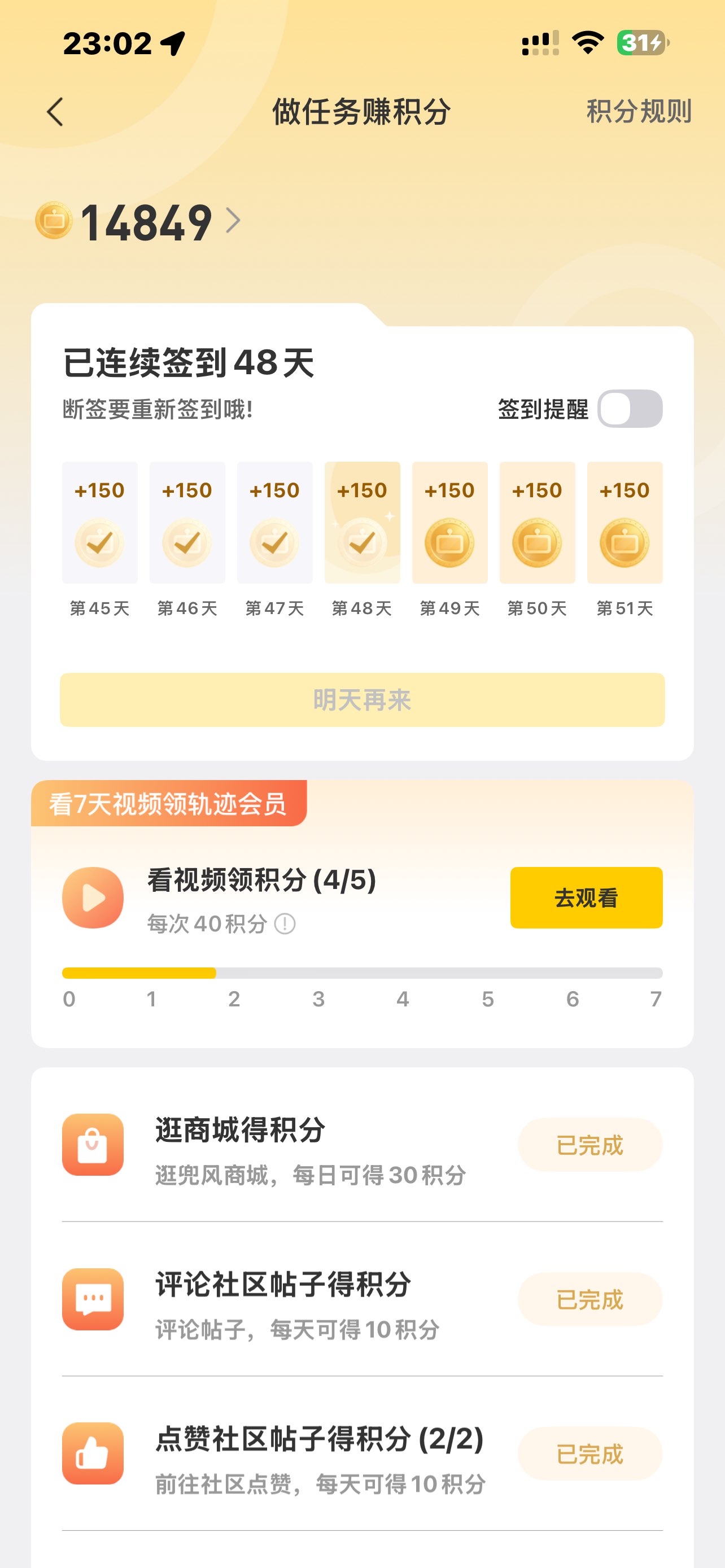This screenshot has height=1568, width=725.
Task: Go back using the top-left arrow
Action: (55, 112)
